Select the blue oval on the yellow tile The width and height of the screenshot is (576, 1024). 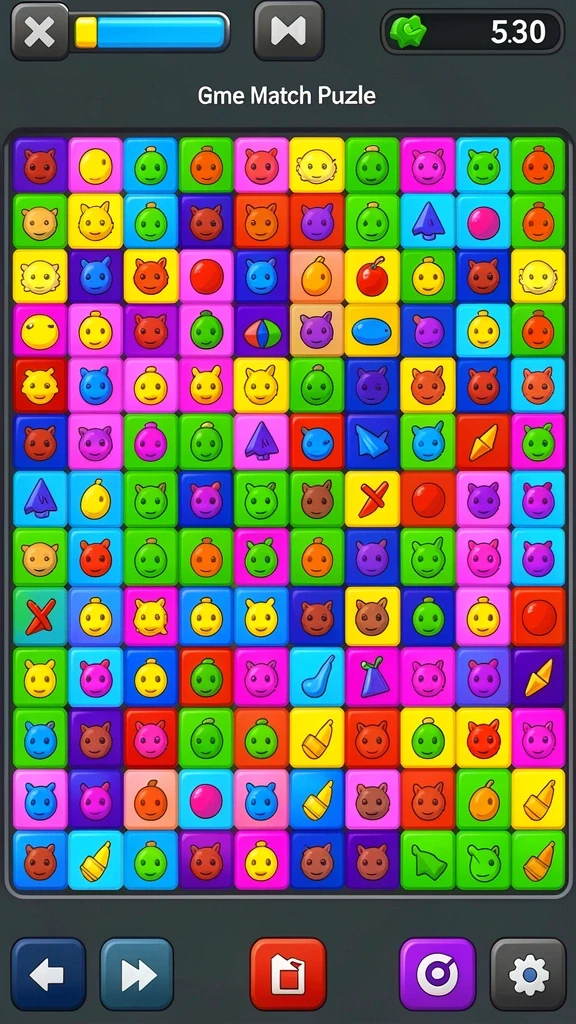(372, 331)
